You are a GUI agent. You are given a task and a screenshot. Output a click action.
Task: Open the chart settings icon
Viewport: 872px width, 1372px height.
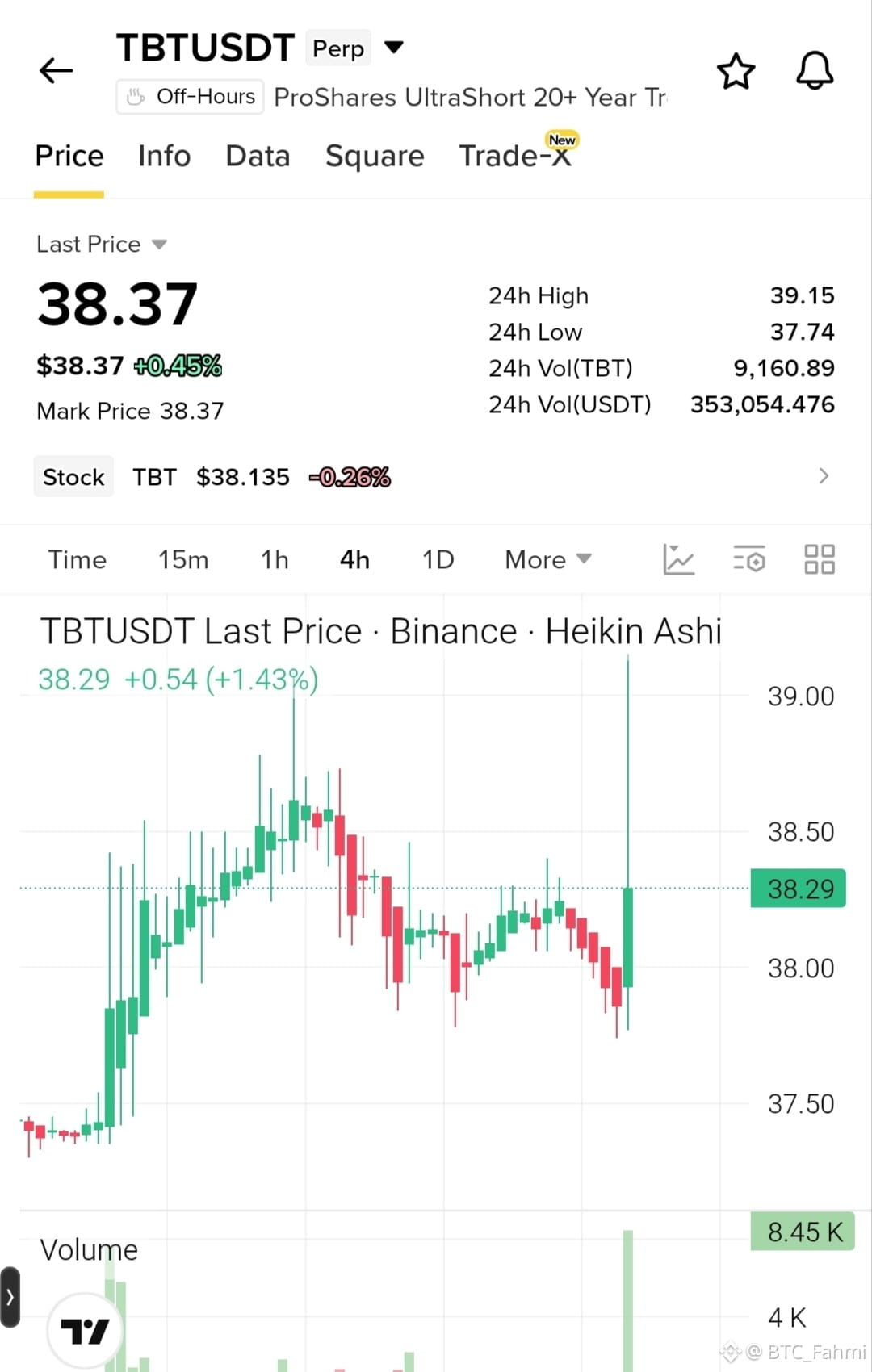pyautogui.click(x=749, y=559)
